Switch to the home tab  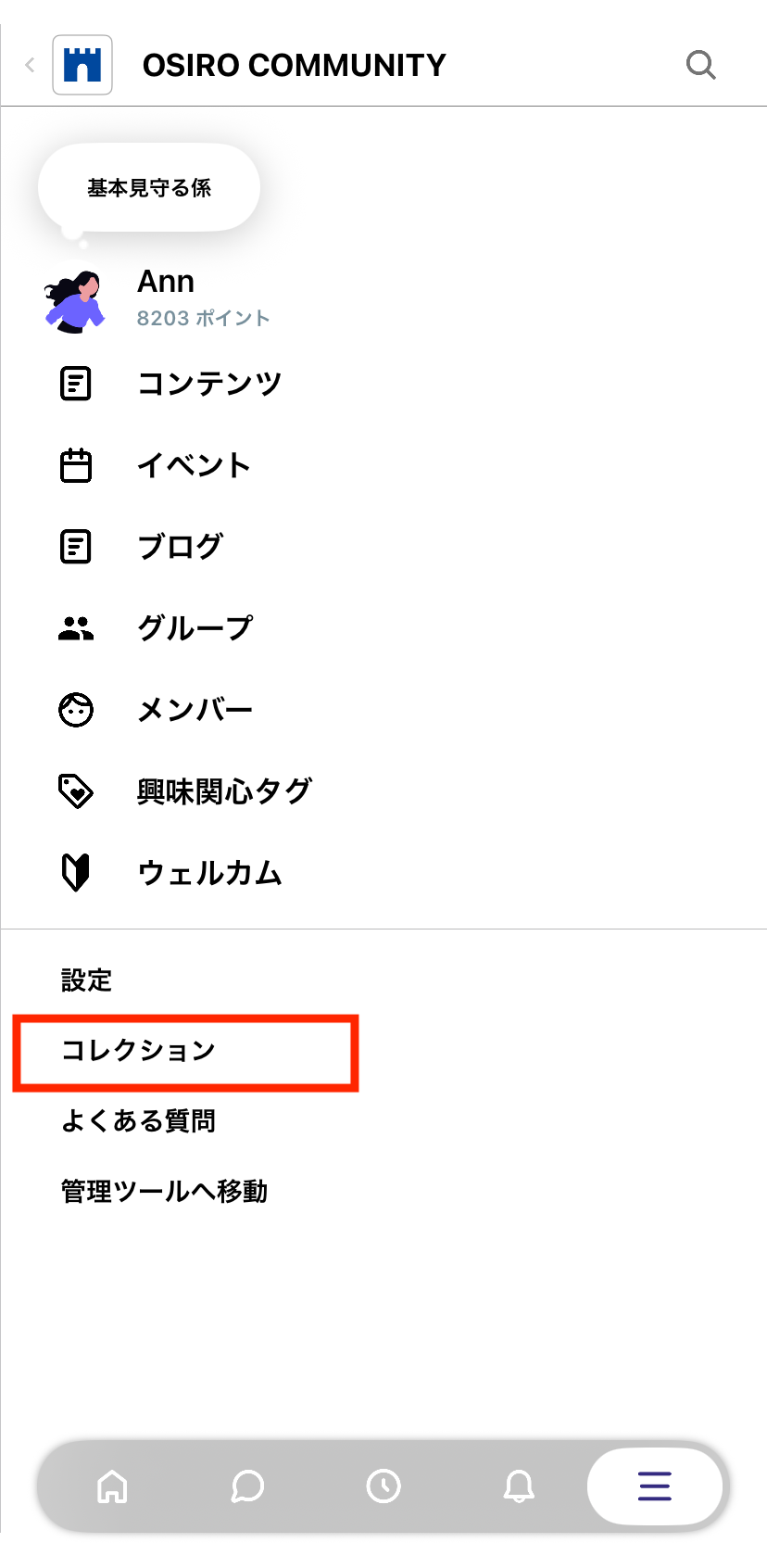coord(112,1486)
